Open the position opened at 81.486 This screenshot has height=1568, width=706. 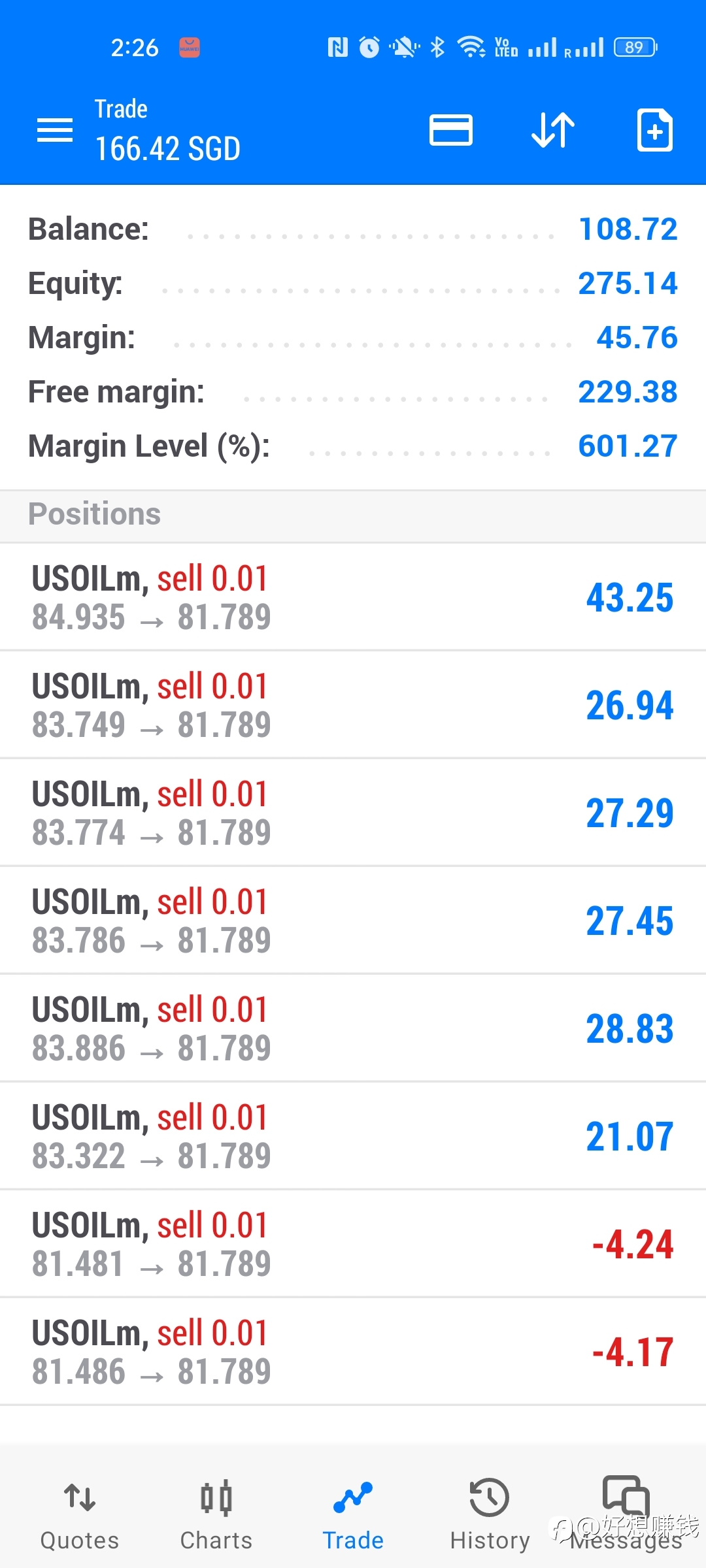click(x=353, y=1352)
